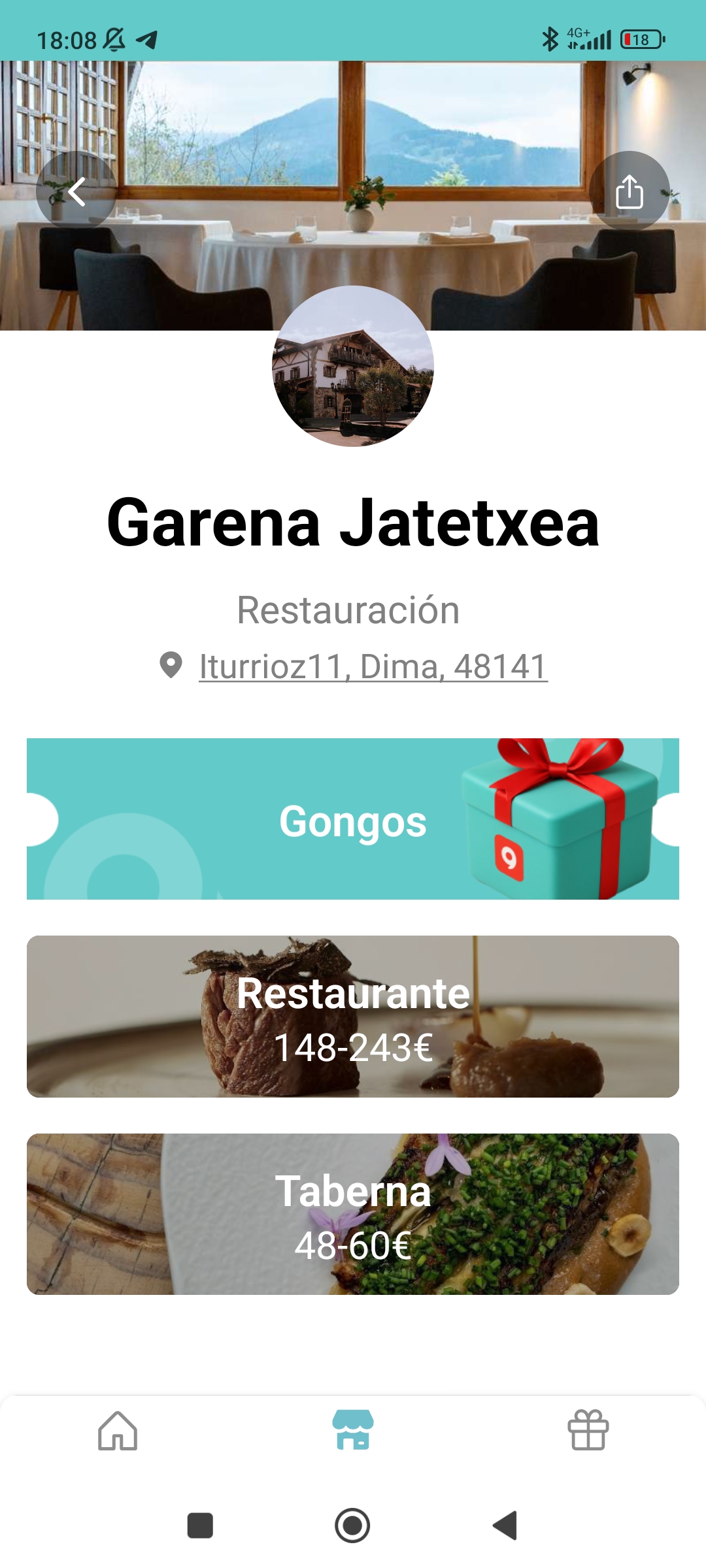The height and width of the screenshot is (1568, 706).
Task: Switch to the home tab
Action: coord(118,1431)
